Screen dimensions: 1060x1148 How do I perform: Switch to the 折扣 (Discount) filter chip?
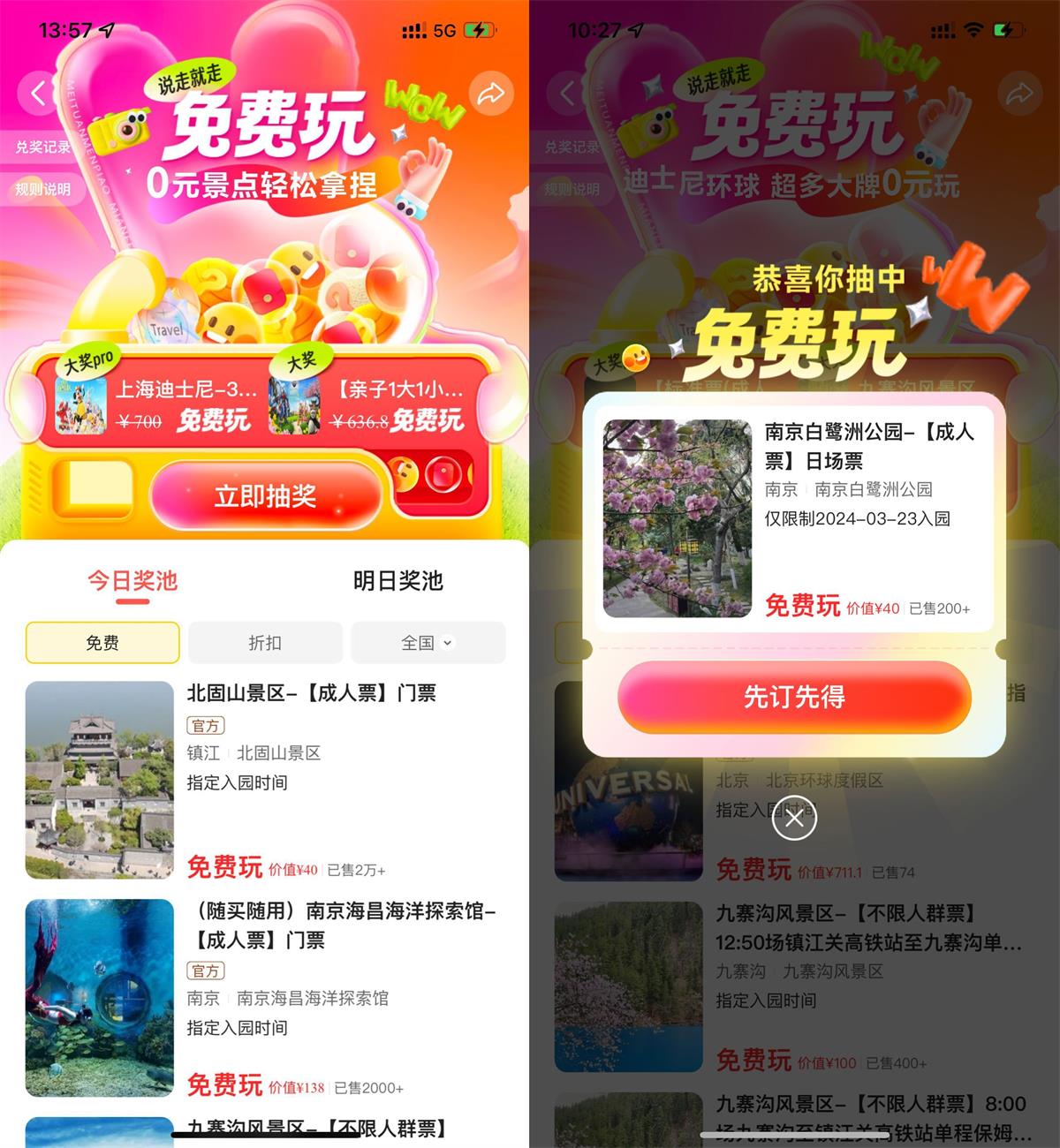point(265,643)
